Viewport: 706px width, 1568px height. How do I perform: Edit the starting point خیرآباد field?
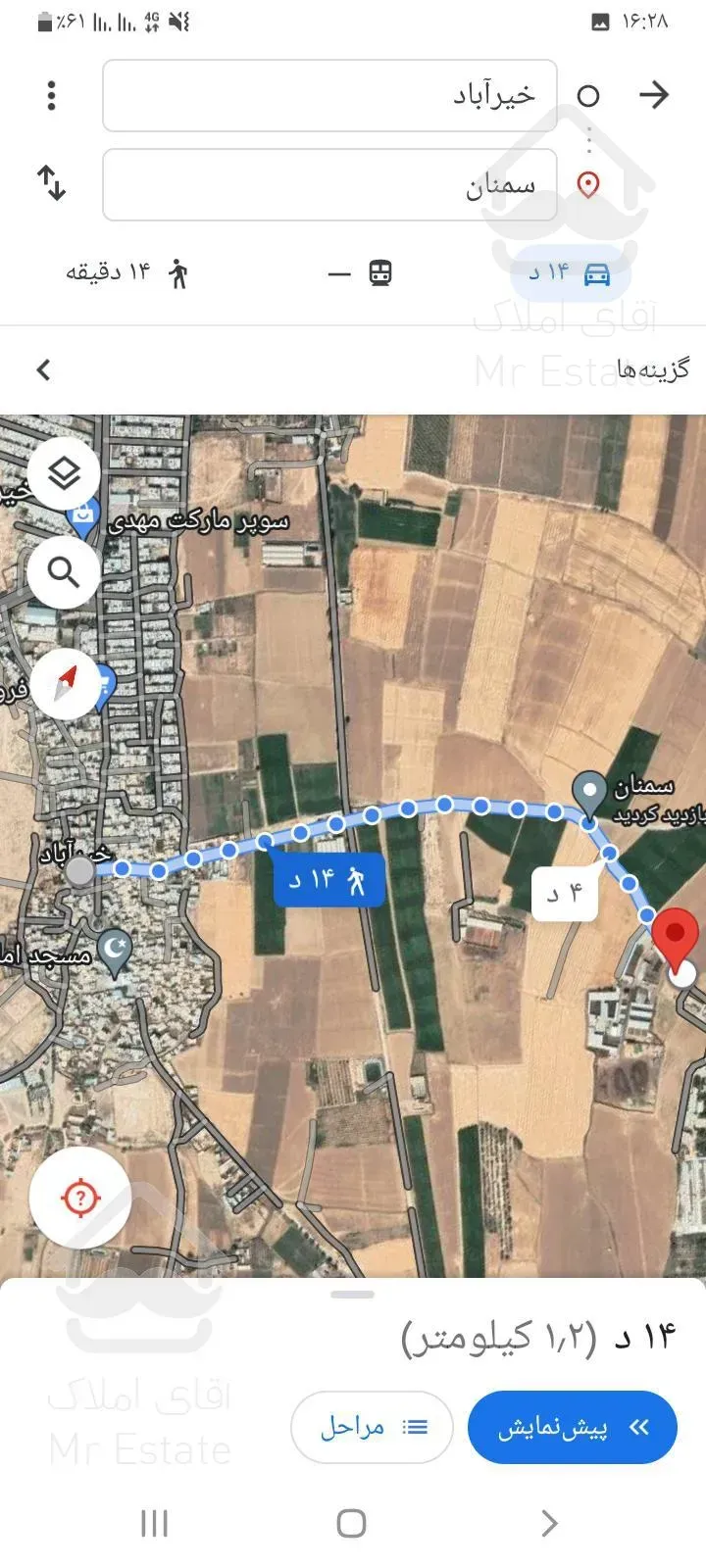(329, 95)
